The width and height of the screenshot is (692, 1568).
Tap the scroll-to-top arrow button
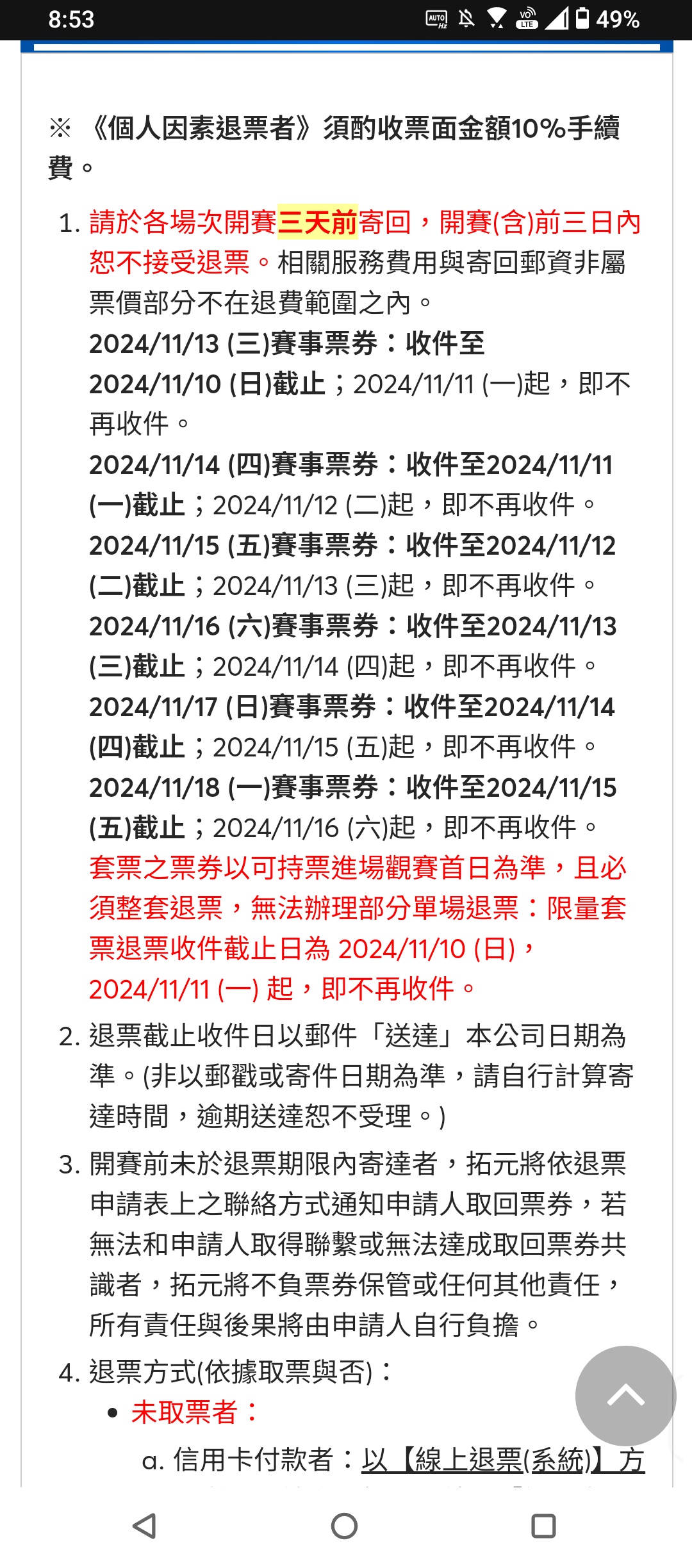(x=625, y=1396)
